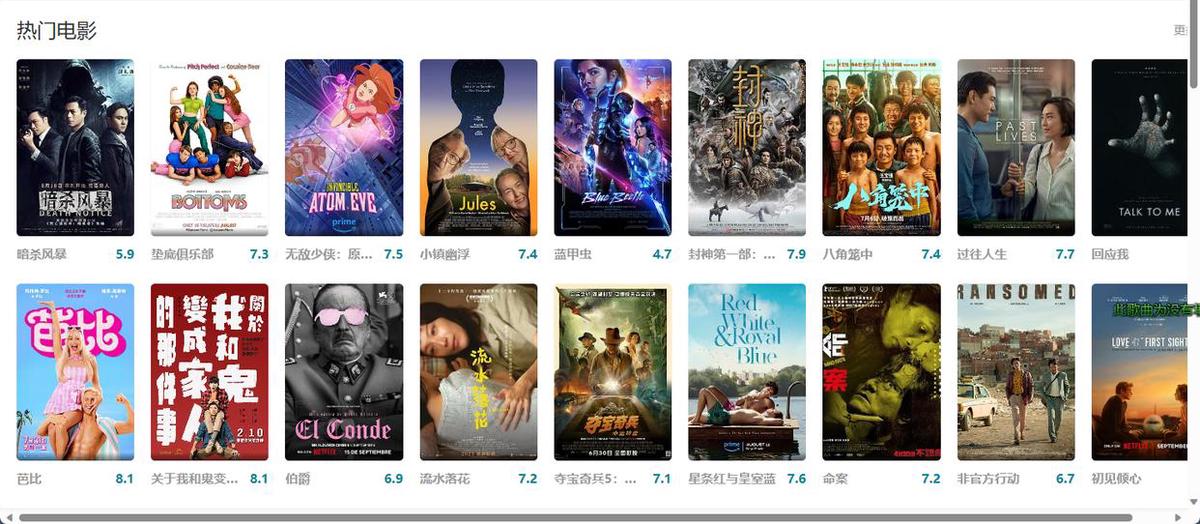
Task: Open the movie 星条红与皇室蓝
Action: [x=747, y=372]
